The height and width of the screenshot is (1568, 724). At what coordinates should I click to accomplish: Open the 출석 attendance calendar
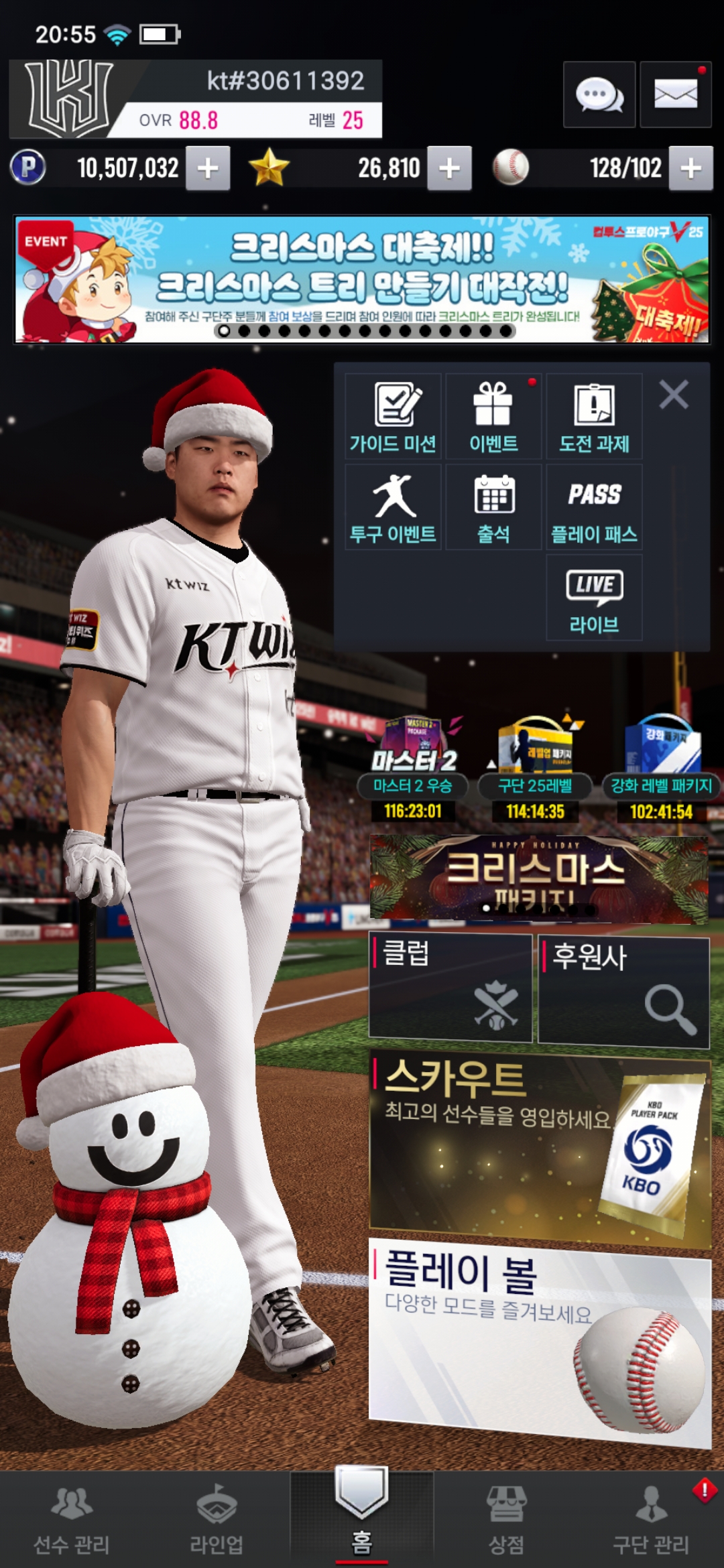click(493, 507)
